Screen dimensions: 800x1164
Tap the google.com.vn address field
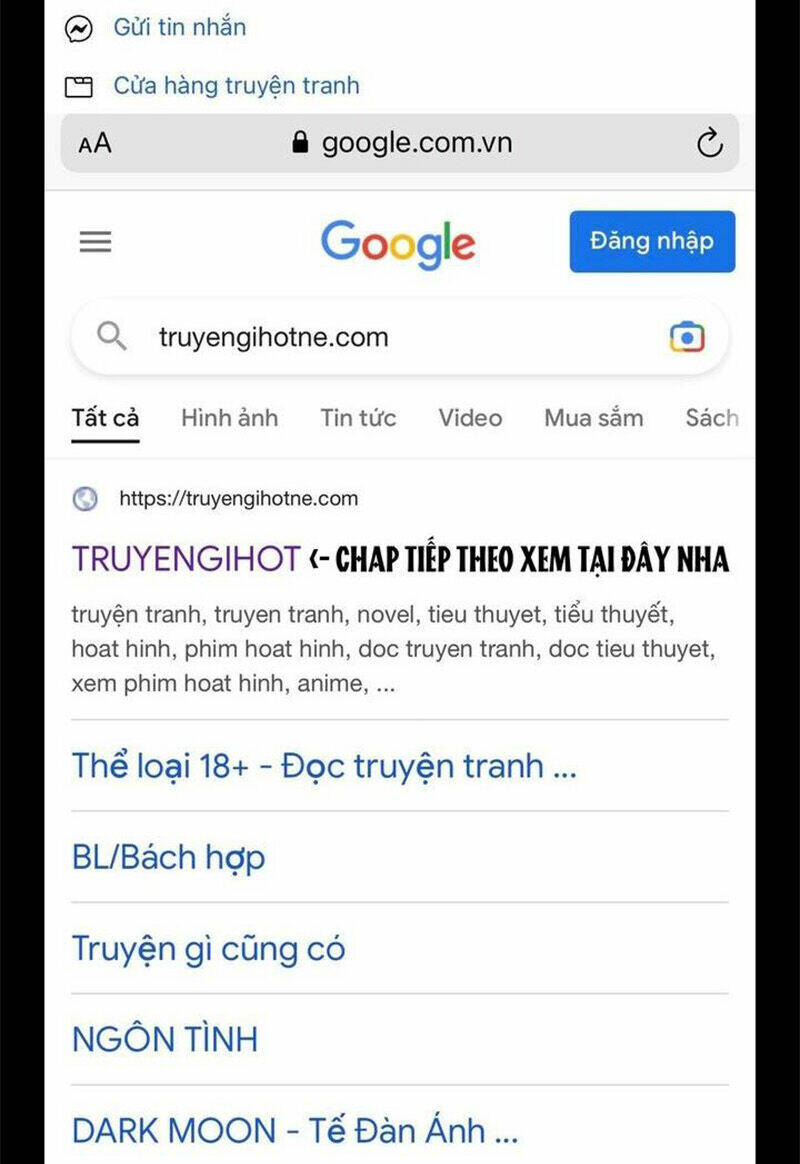(x=402, y=143)
